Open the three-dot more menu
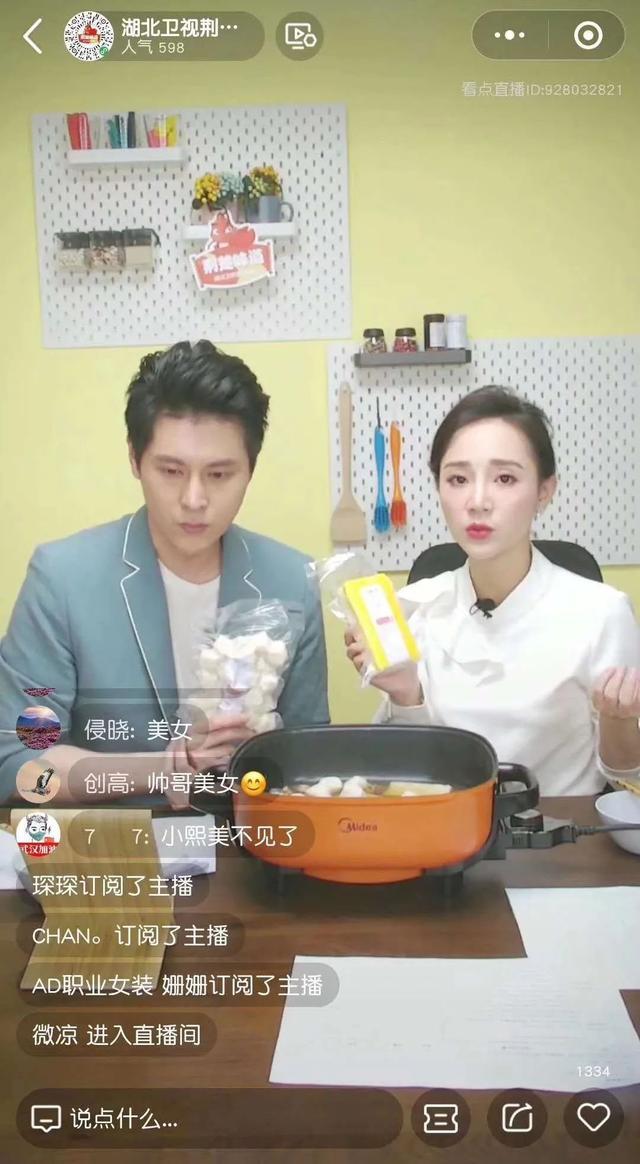The width and height of the screenshot is (640, 1164). click(x=509, y=35)
